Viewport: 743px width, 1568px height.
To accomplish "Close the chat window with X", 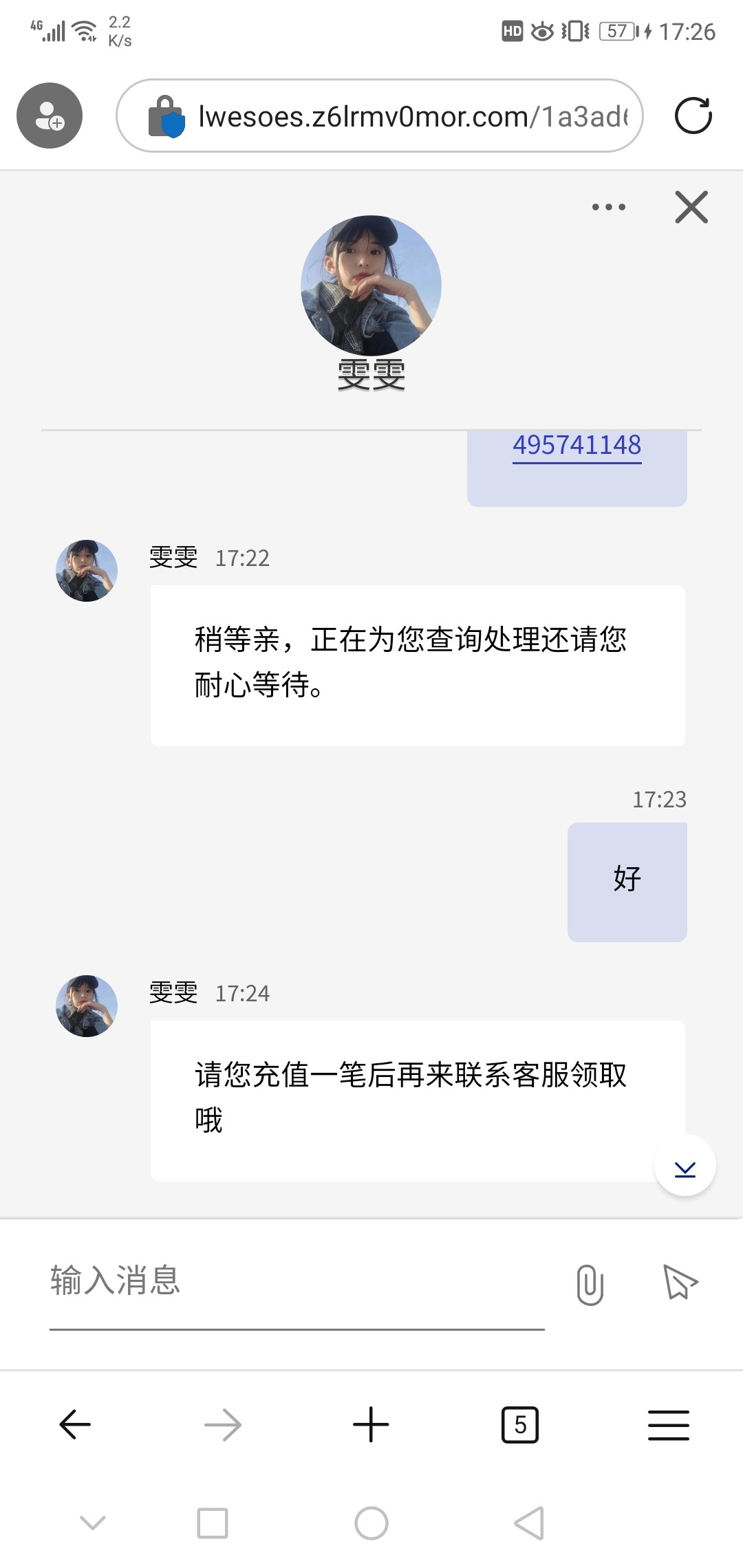I will pos(691,207).
